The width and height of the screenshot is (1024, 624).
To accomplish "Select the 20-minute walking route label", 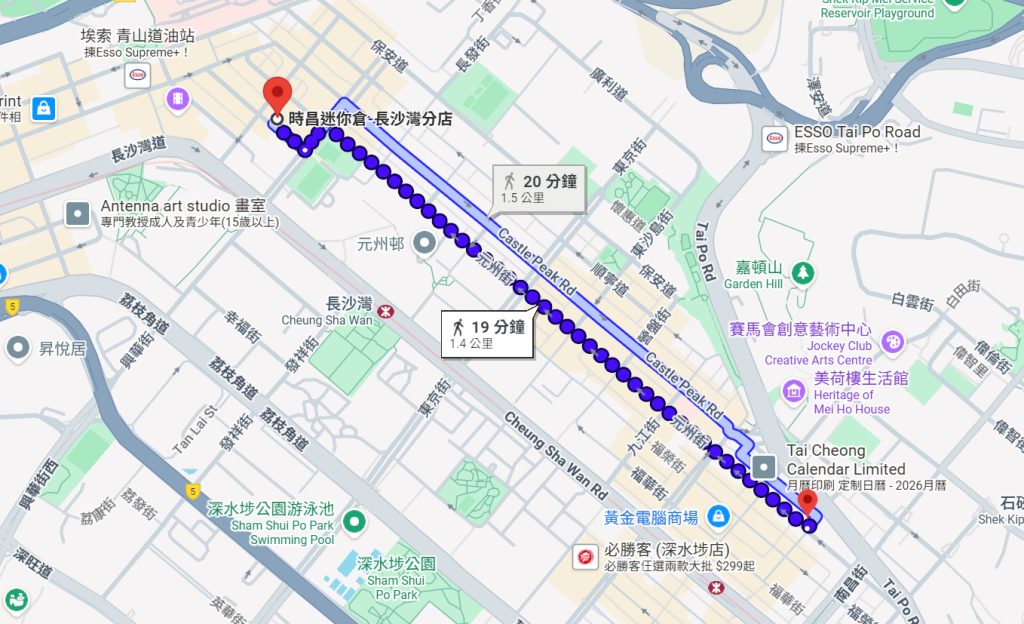I will point(540,188).
